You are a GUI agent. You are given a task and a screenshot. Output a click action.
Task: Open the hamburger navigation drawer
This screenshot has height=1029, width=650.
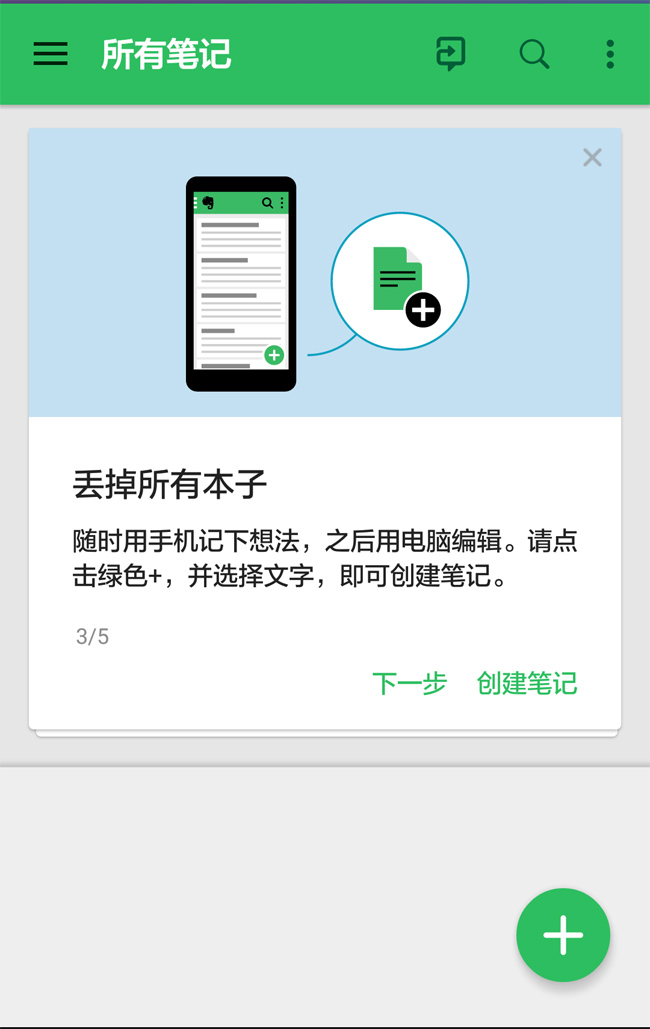tap(50, 54)
